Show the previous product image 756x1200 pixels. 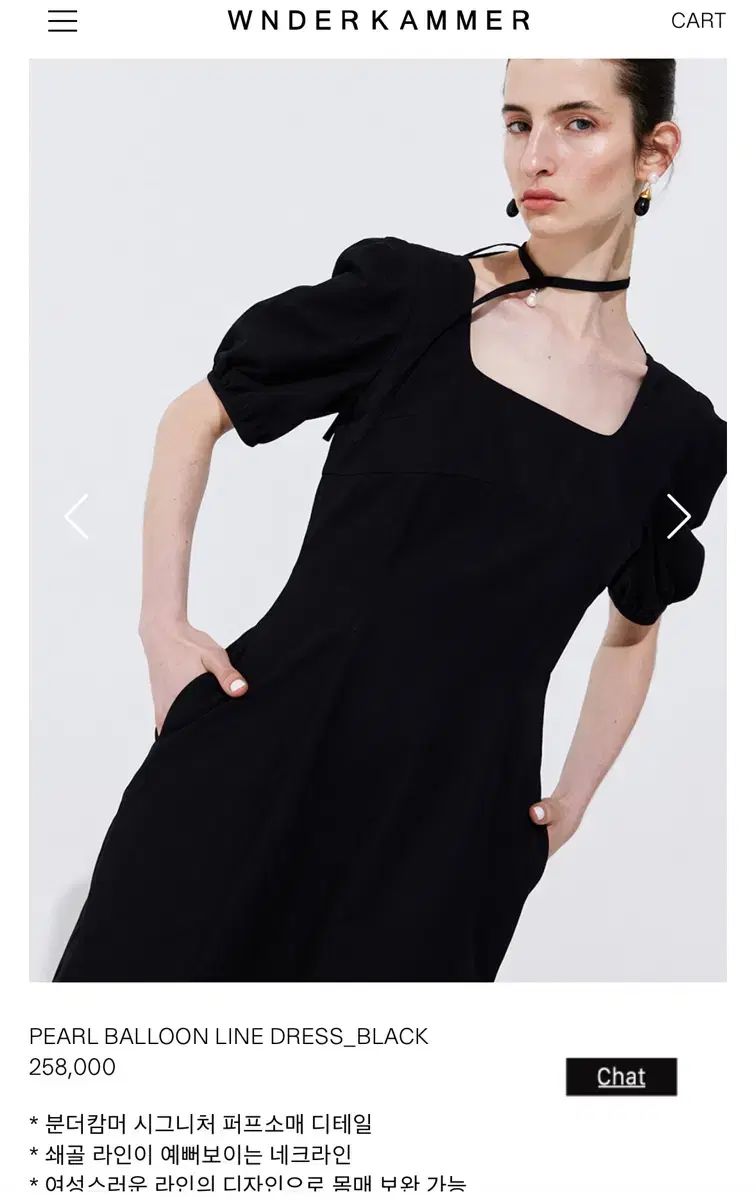[x=76, y=517]
